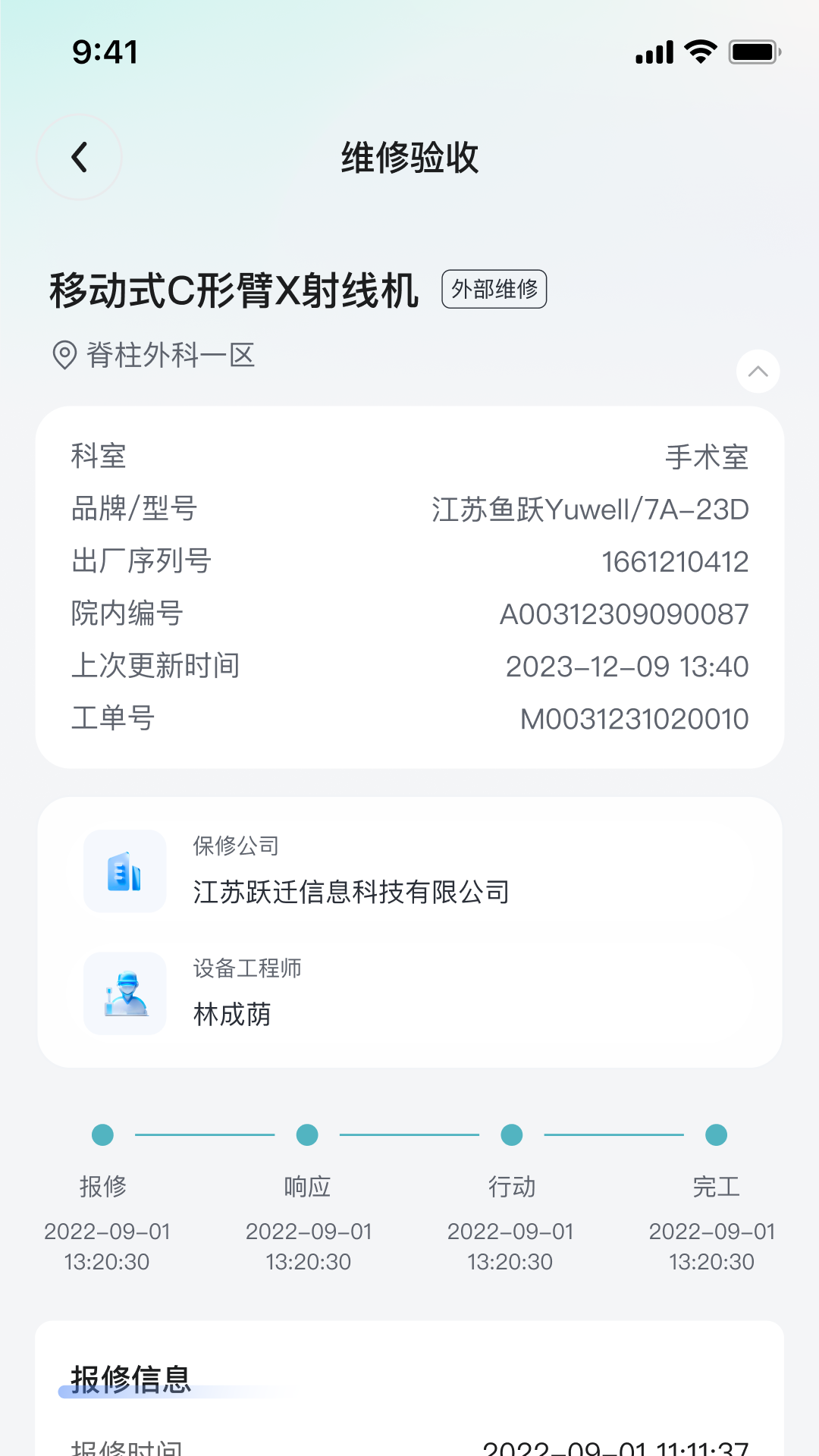This screenshot has height=1456, width=819.
Task: Tap the building icon for 保修公司
Action: coord(124,871)
